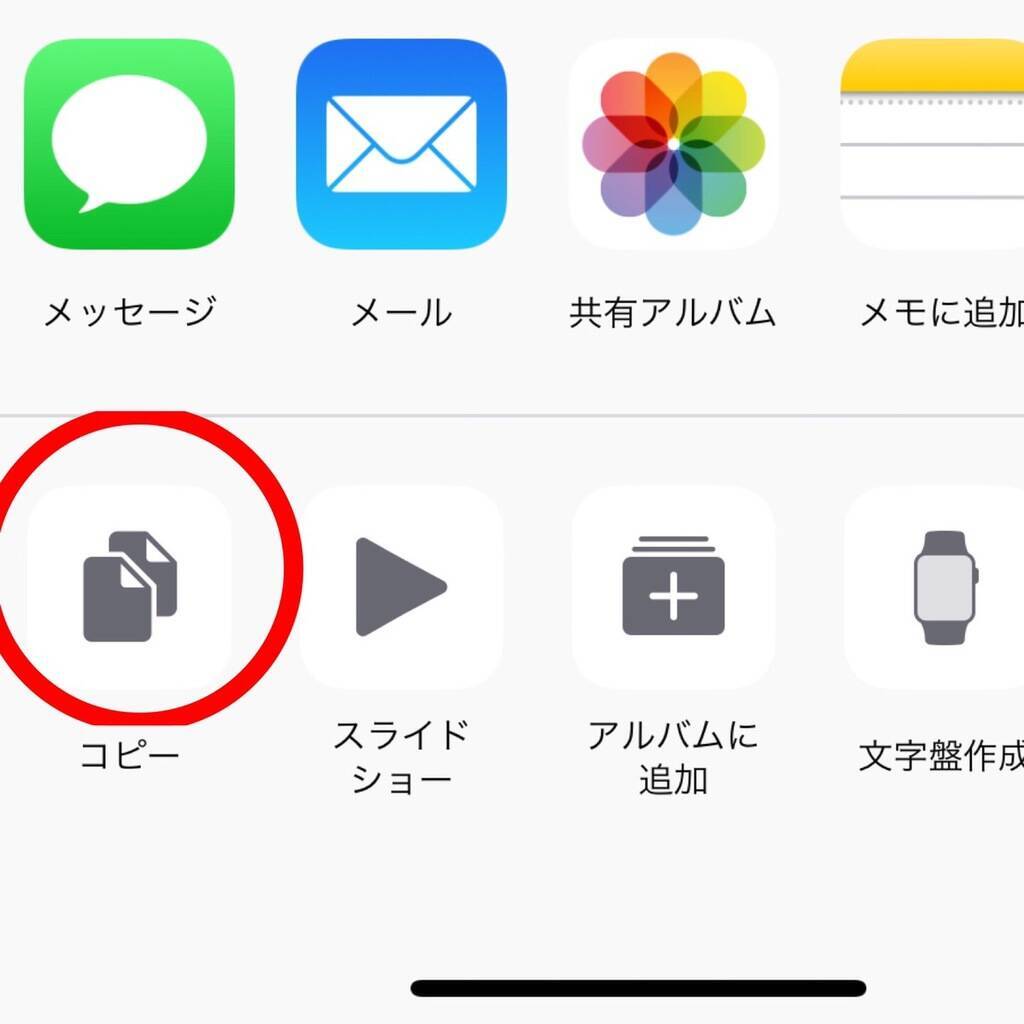The width and height of the screenshot is (1024, 1024).
Task: Start スライドショー
Action: [401, 587]
